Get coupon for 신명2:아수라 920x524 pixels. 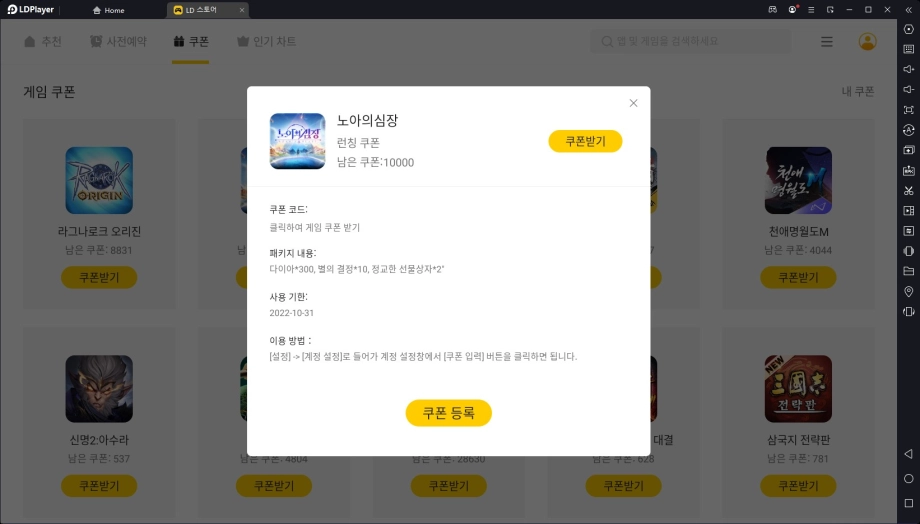(x=99, y=486)
